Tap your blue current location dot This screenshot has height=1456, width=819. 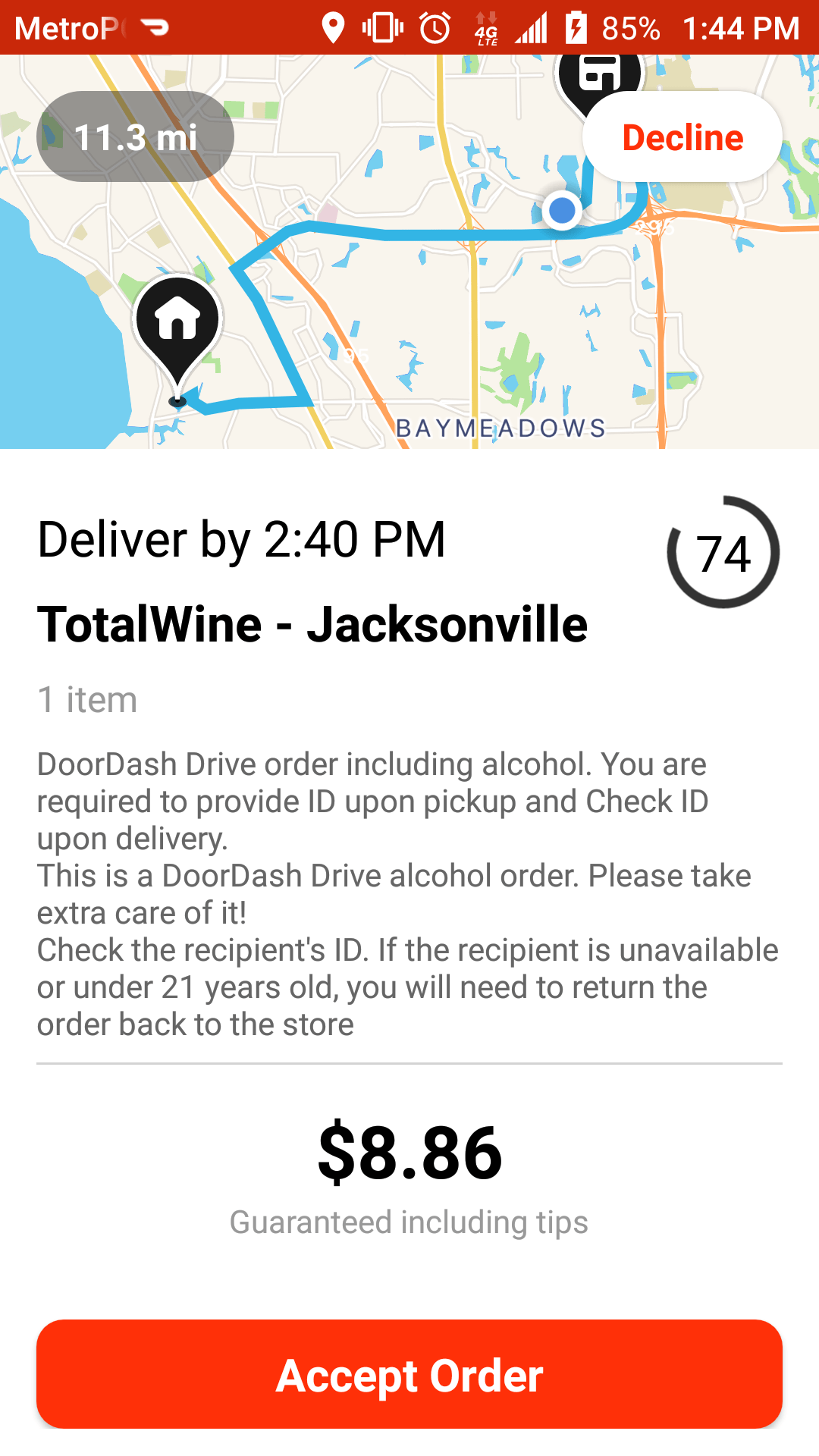[561, 211]
